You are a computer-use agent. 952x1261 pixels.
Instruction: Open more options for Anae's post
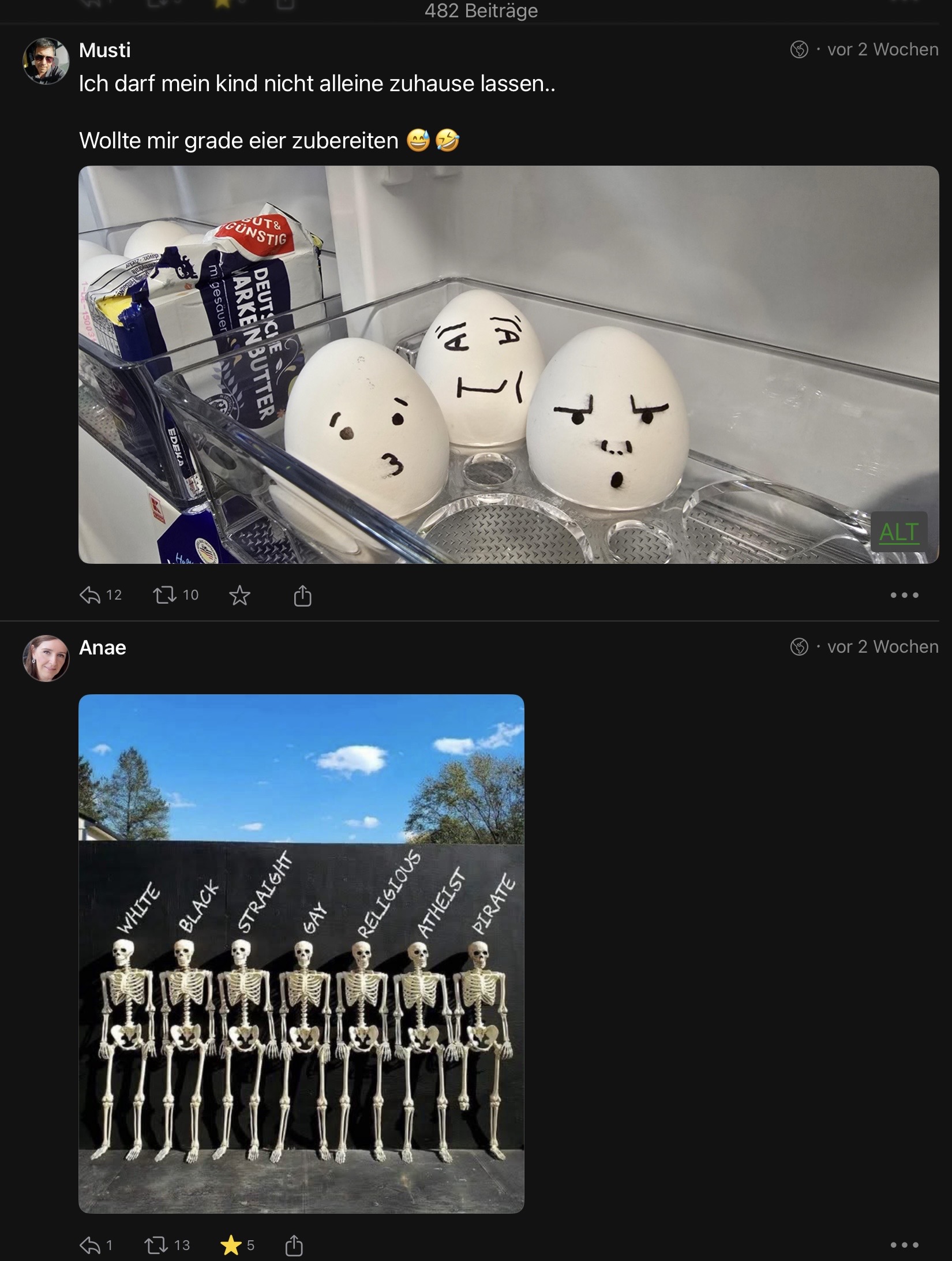(904, 1245)
